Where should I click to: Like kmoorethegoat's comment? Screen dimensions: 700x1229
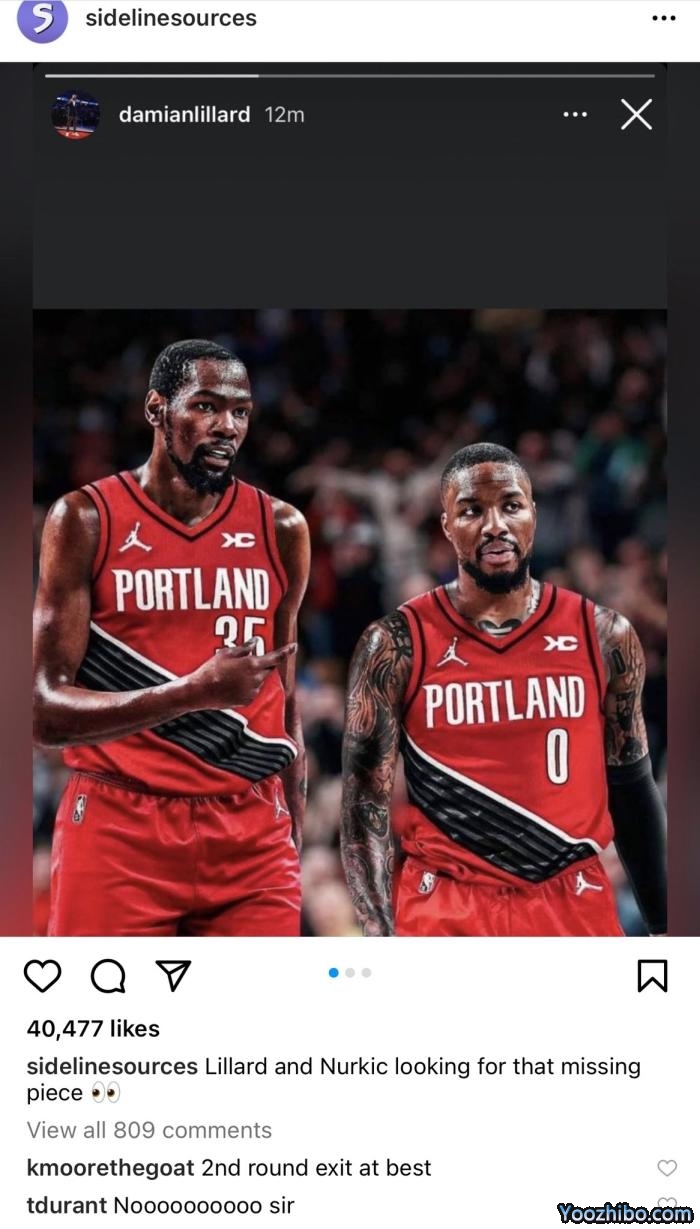(x=666, y=1168)
